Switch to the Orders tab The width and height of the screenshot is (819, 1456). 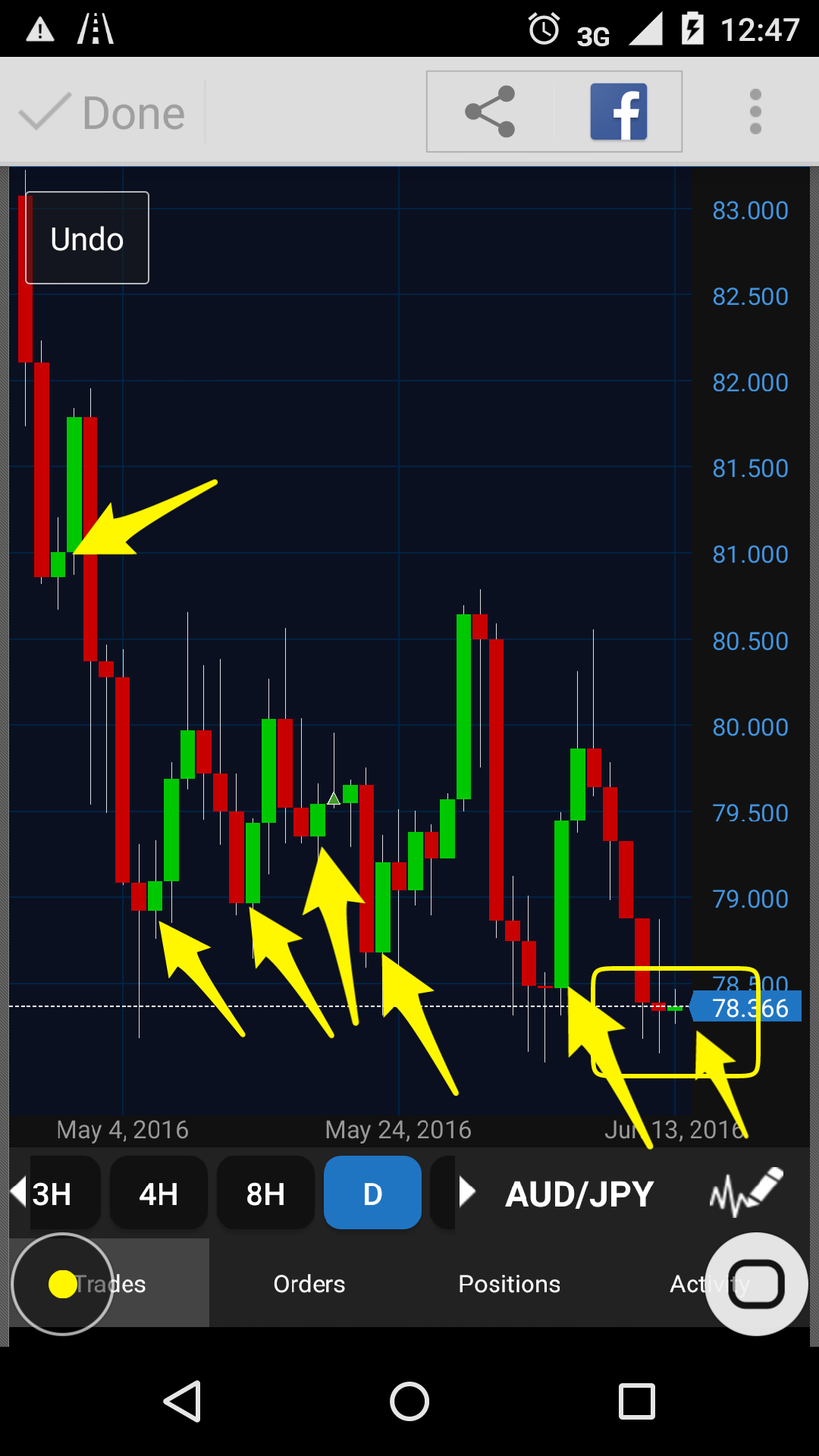[x=309, y=1284]
